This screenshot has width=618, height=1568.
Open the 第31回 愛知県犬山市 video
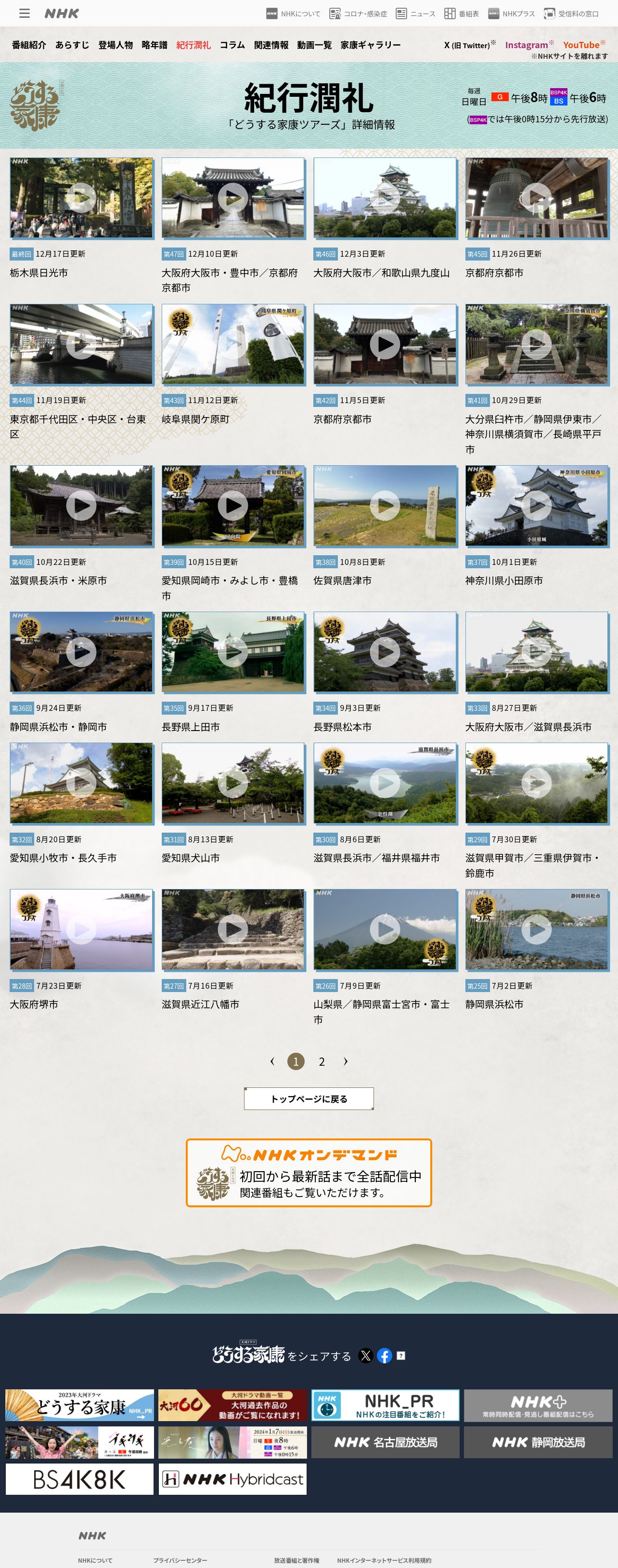(233, 783)
